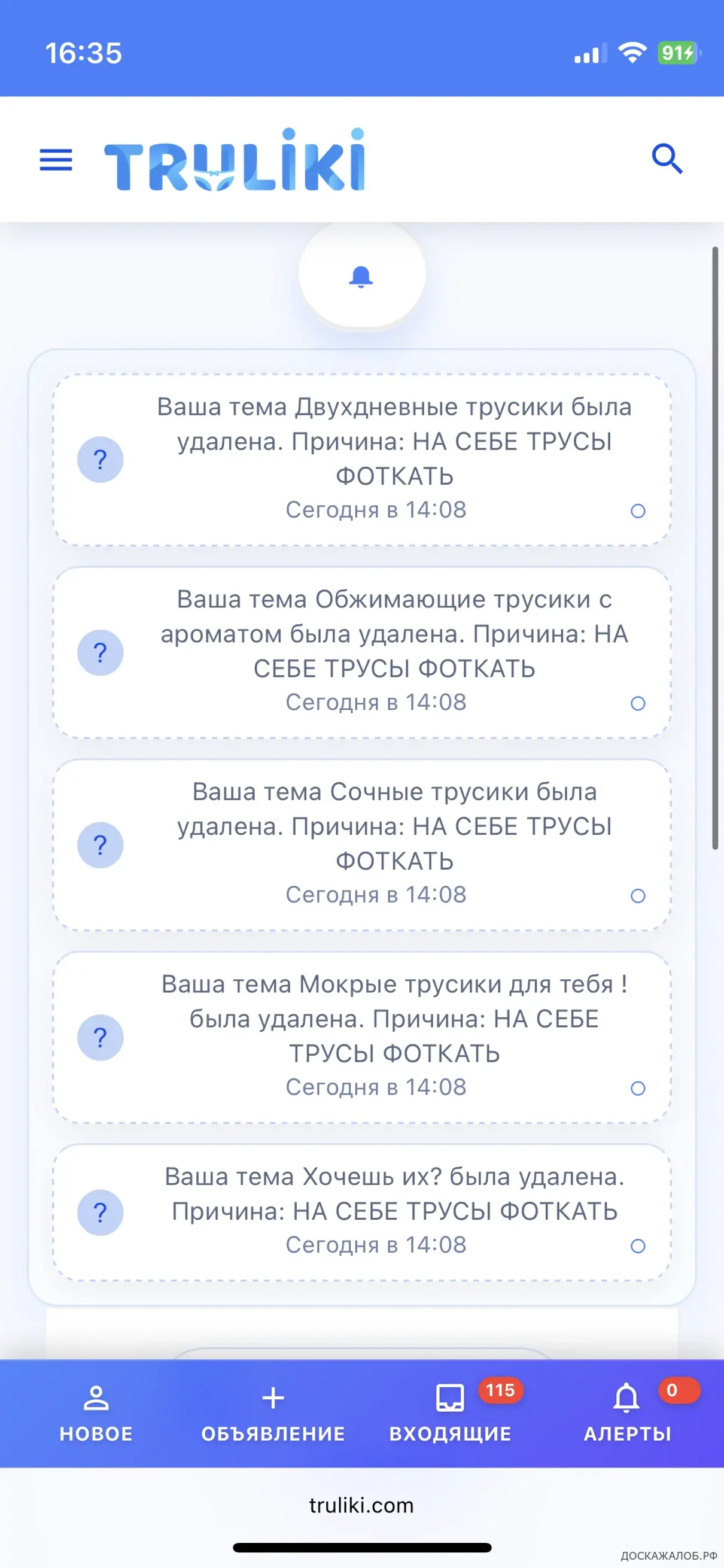Tap the round bell button
This screenshot has width=724, height=1568.
[361, 277]
